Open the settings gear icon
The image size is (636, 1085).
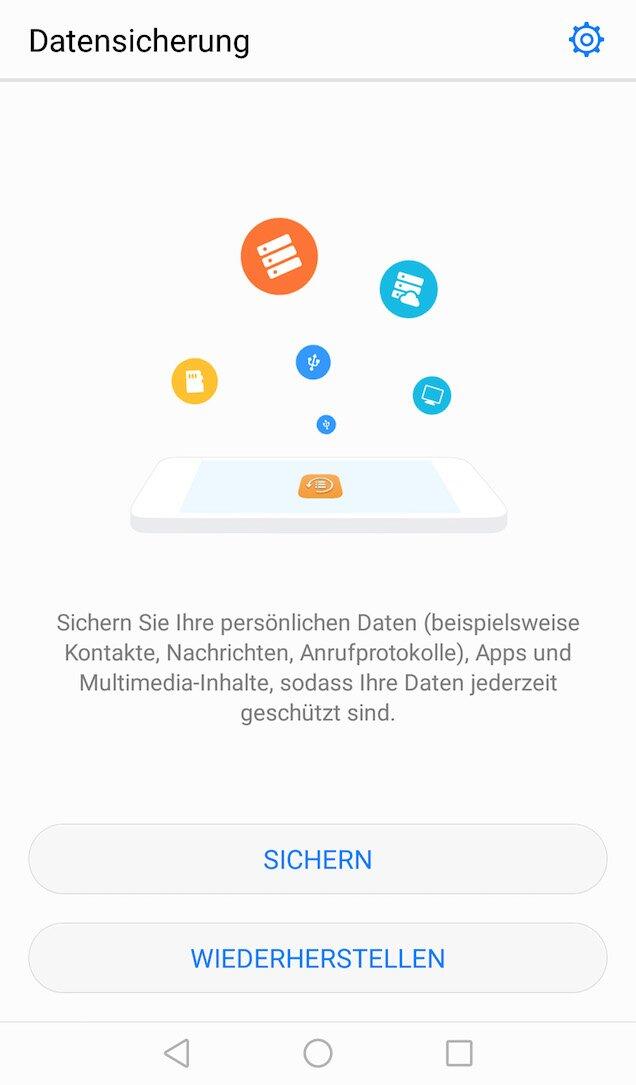pos(586,40)
